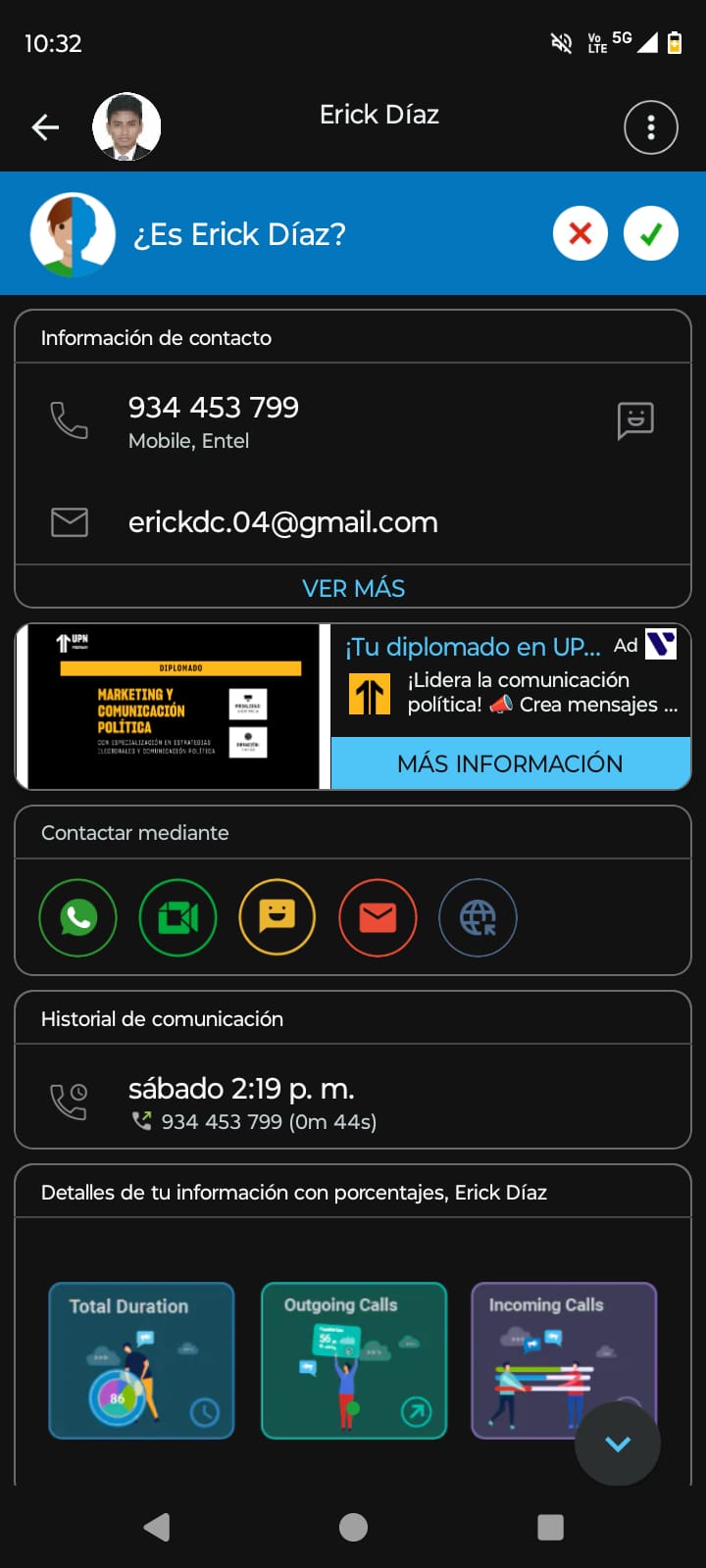Open the Total Duration card
The height and width of the screenshot is (1568, 706).
(x=142, y=1360)
